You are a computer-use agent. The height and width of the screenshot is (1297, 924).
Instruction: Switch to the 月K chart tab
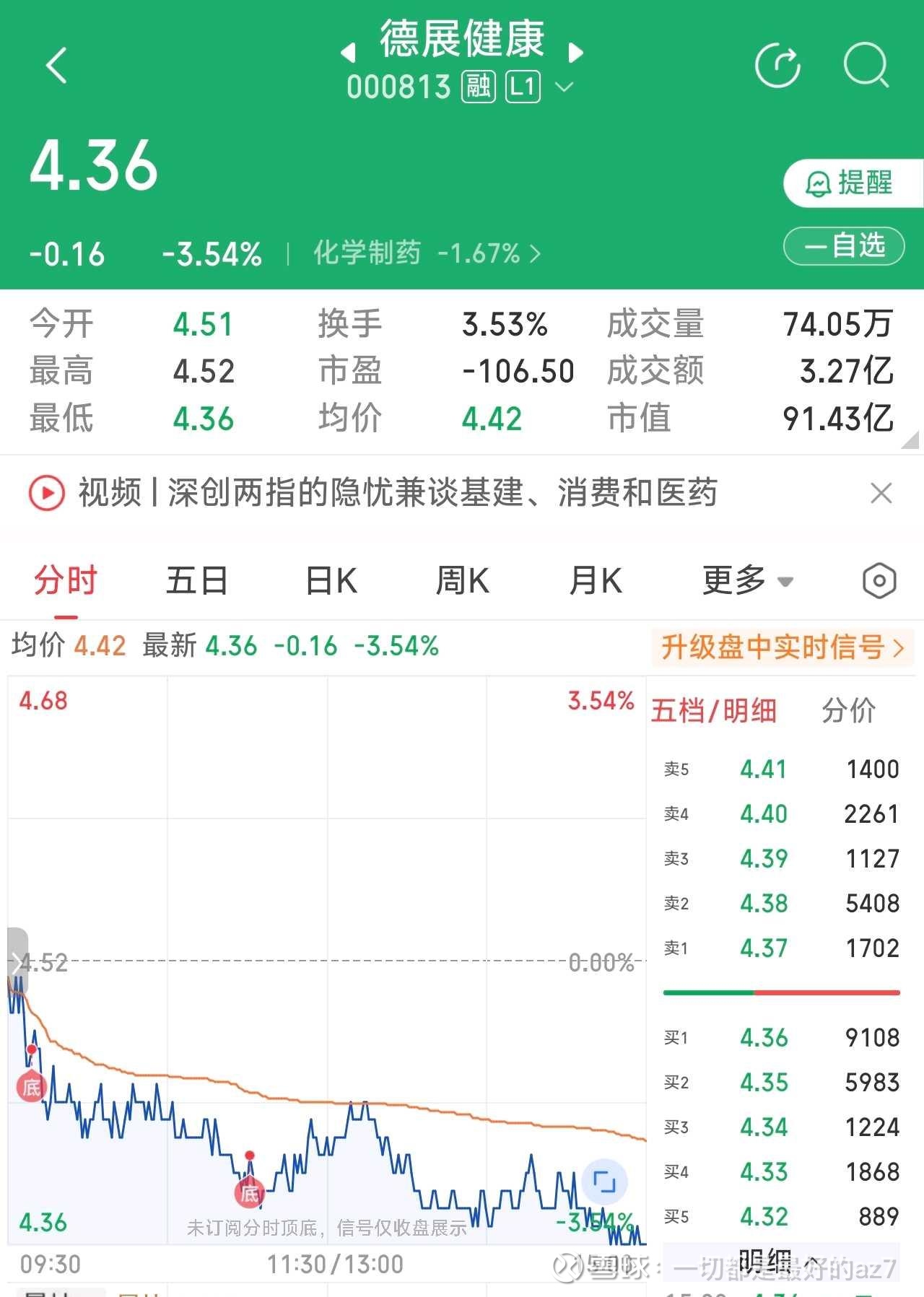[x=596, y=580]
